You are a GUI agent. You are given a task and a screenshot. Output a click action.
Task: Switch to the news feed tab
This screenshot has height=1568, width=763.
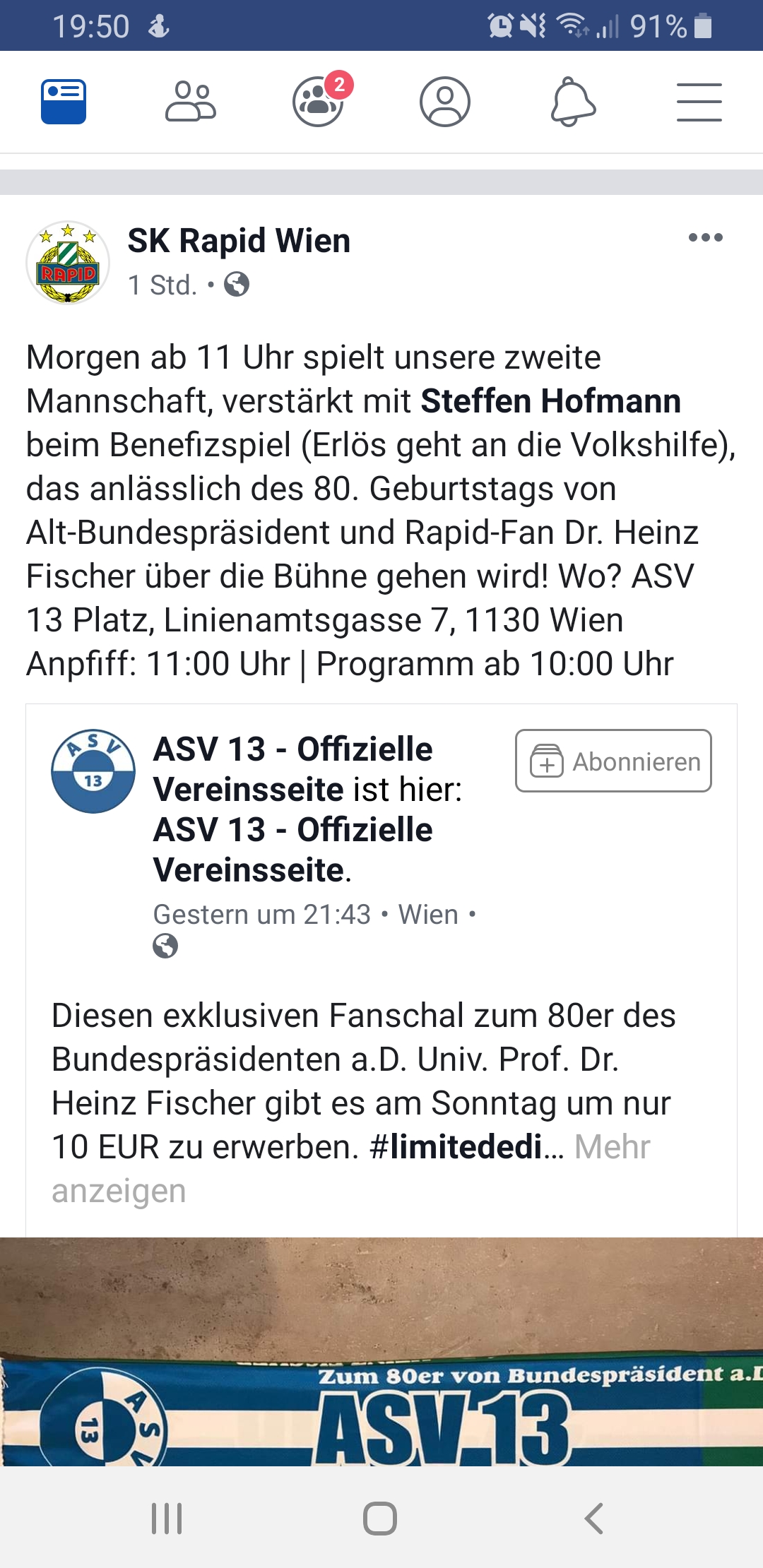[x=64, y=102]
